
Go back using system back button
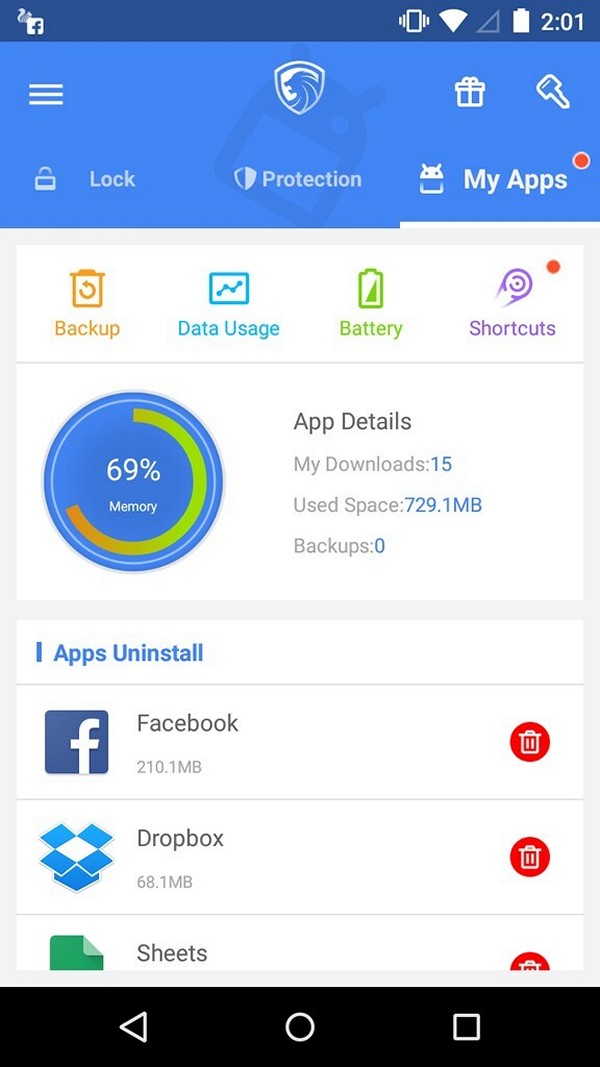coord(133,1026)
